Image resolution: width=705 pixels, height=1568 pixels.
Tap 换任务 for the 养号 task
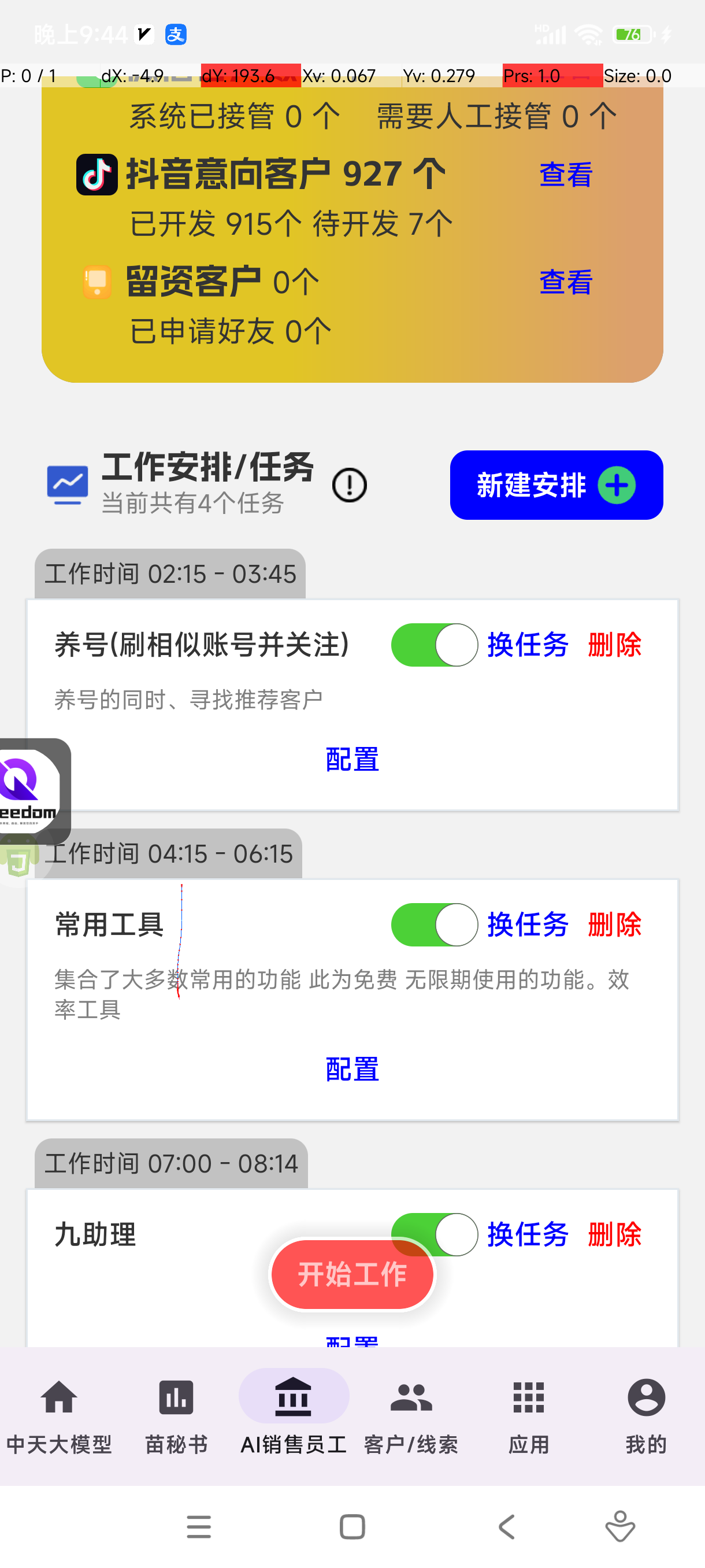pos(528,645)
